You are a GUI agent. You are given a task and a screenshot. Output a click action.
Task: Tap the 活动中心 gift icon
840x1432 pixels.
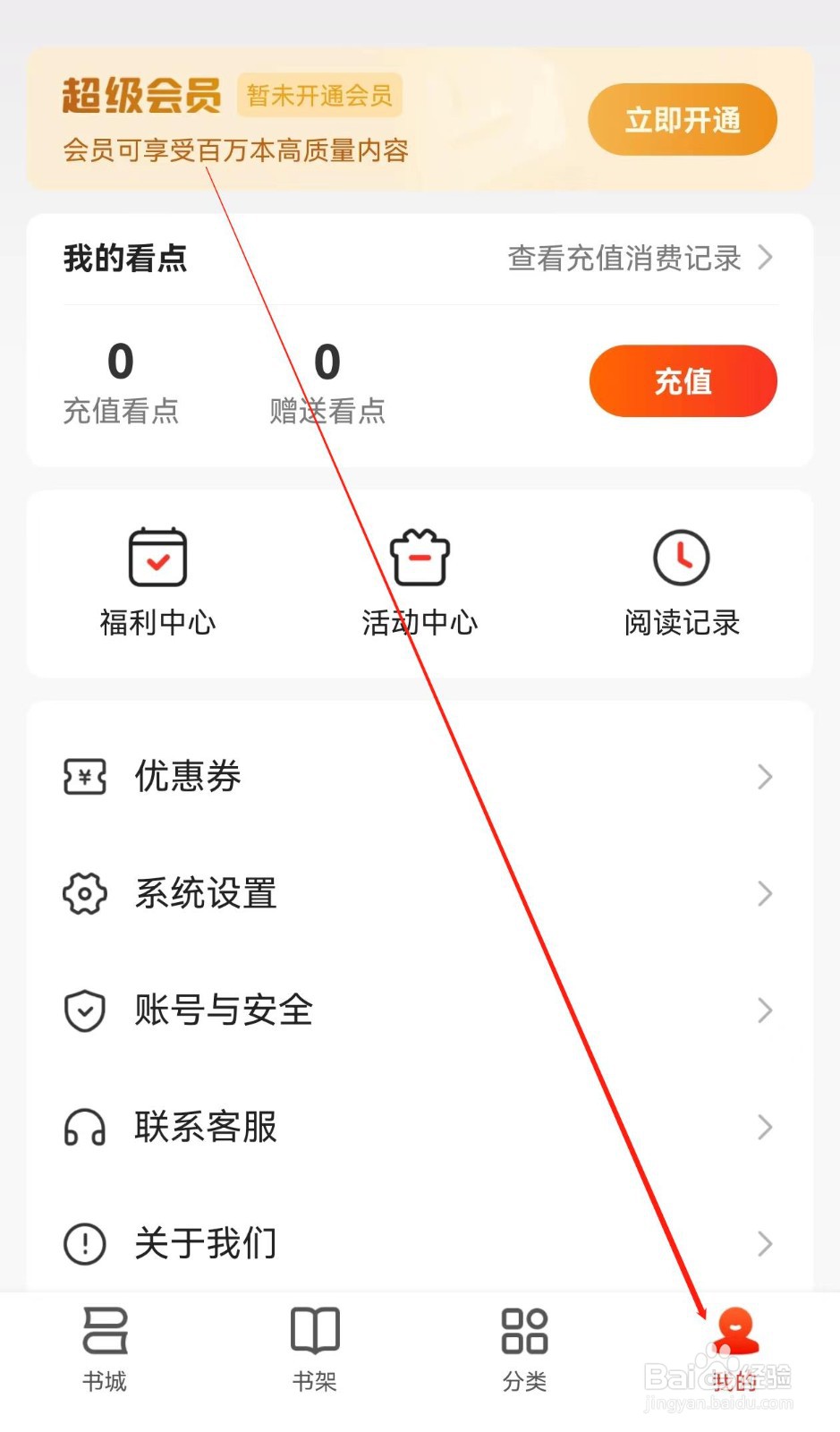(x=420, y=557)
